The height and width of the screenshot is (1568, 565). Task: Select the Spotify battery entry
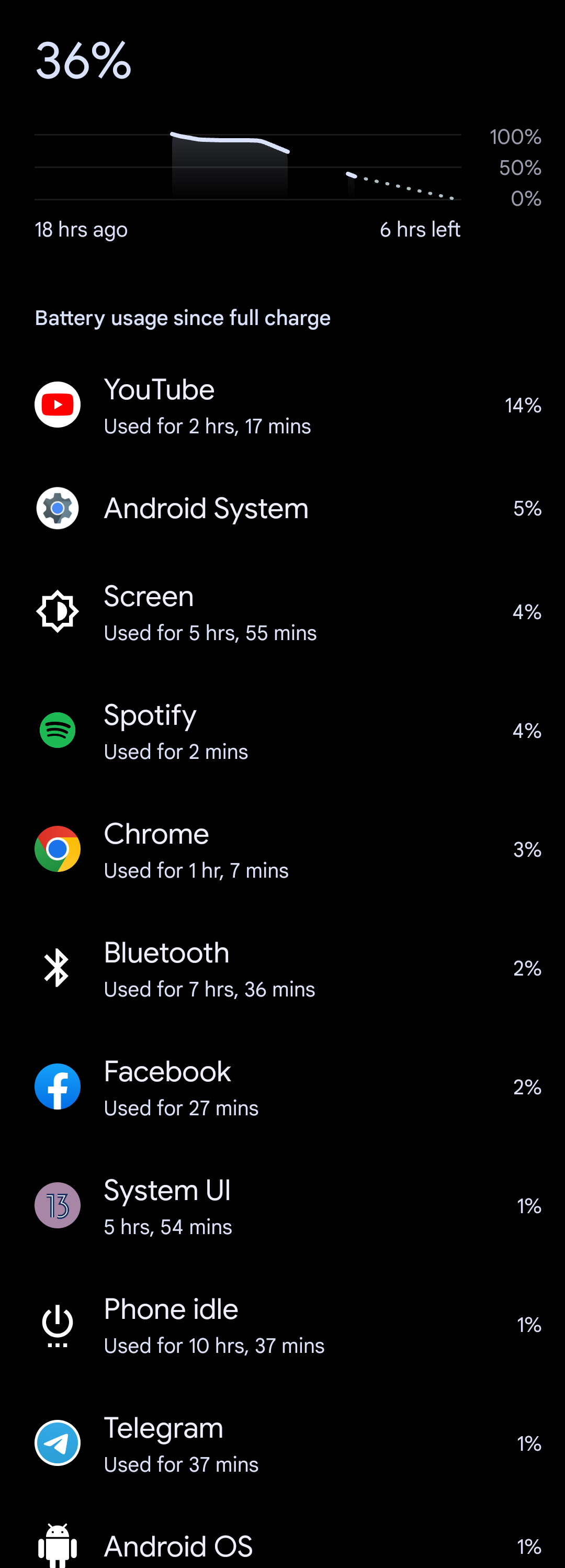click(x=282, y=731)
